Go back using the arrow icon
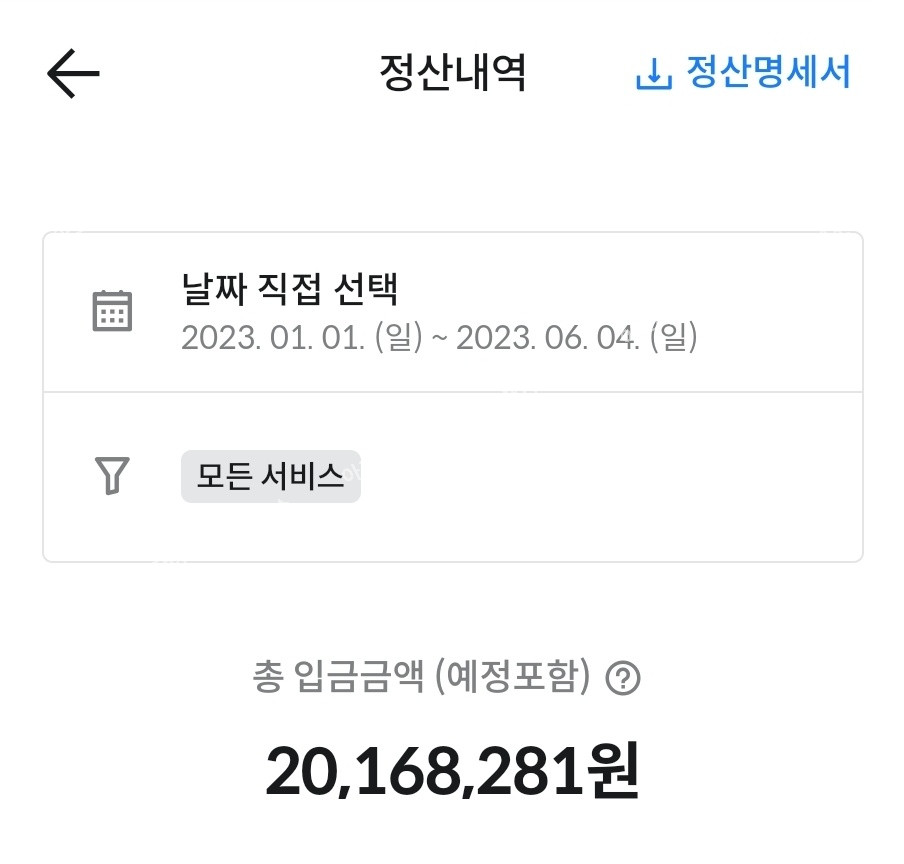Image resolution: width=904 pixels, height=864 pixels. click(73, 75)
